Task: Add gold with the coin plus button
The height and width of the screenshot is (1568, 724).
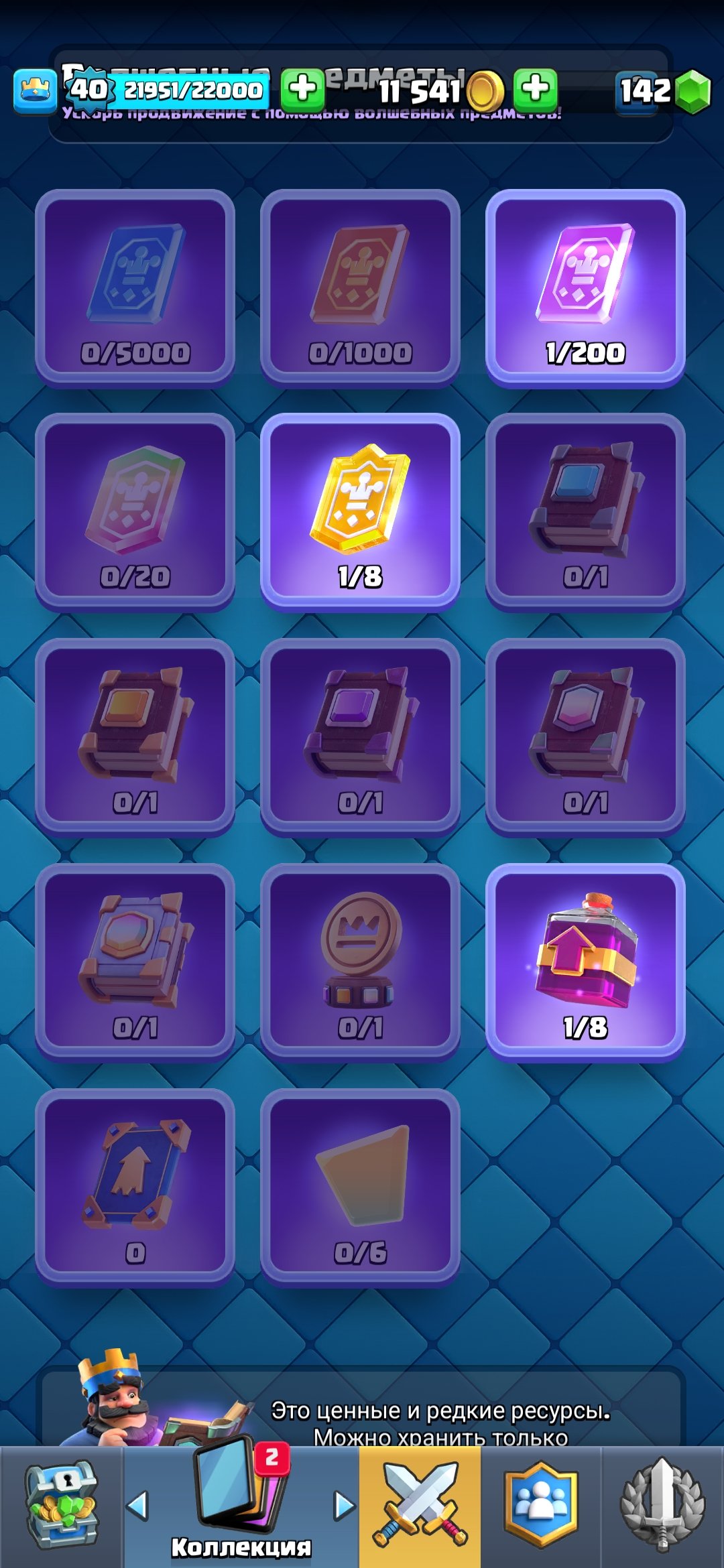Action: (x=535, y=89)
